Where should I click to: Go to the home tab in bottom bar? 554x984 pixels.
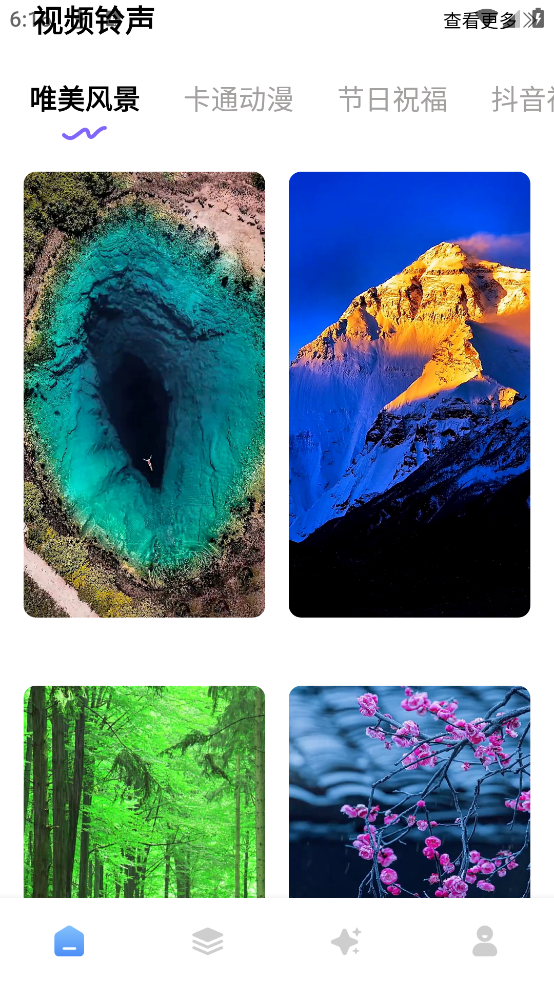coord(69,941)
